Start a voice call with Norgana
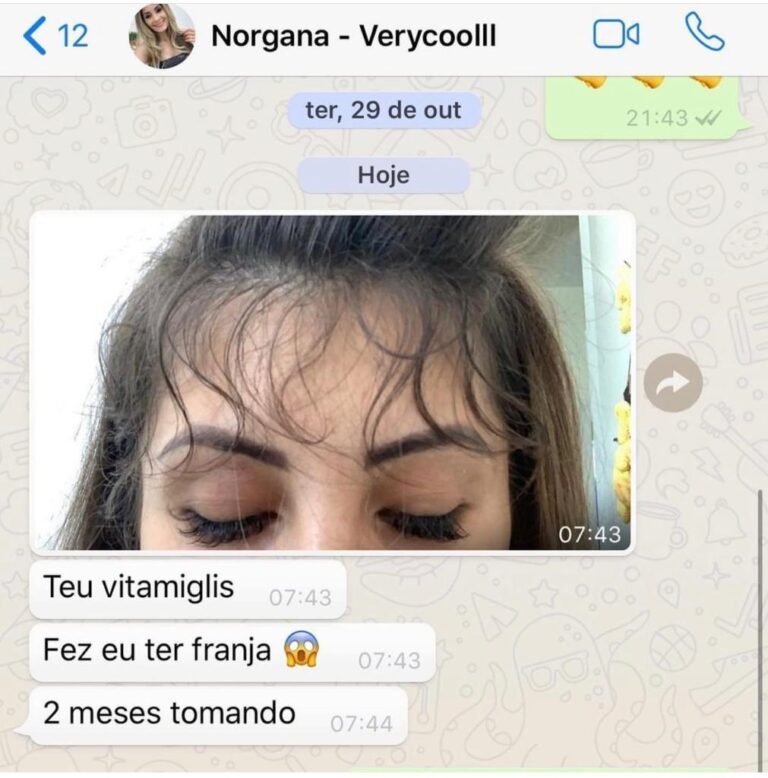 click(704, 33)
